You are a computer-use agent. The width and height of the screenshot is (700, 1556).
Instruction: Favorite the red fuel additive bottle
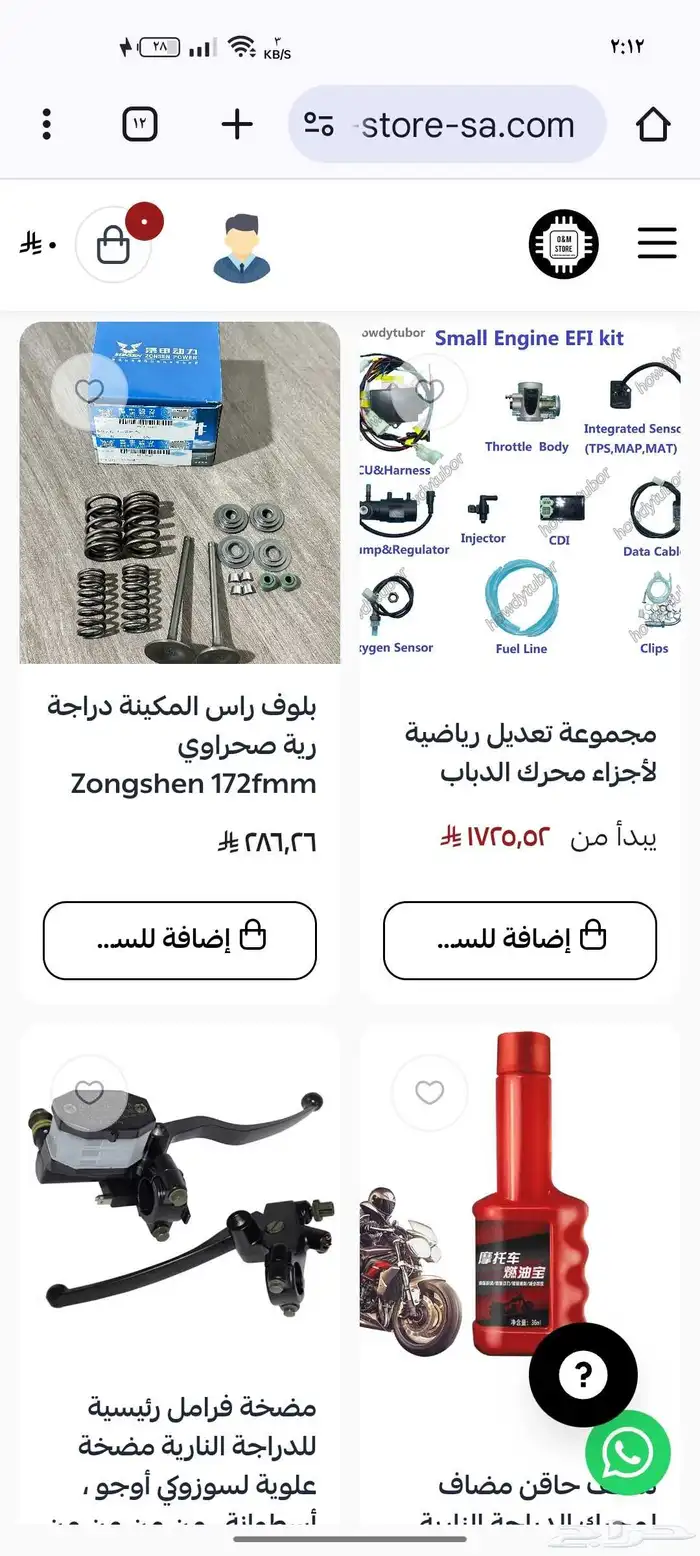click(430, 1093)
